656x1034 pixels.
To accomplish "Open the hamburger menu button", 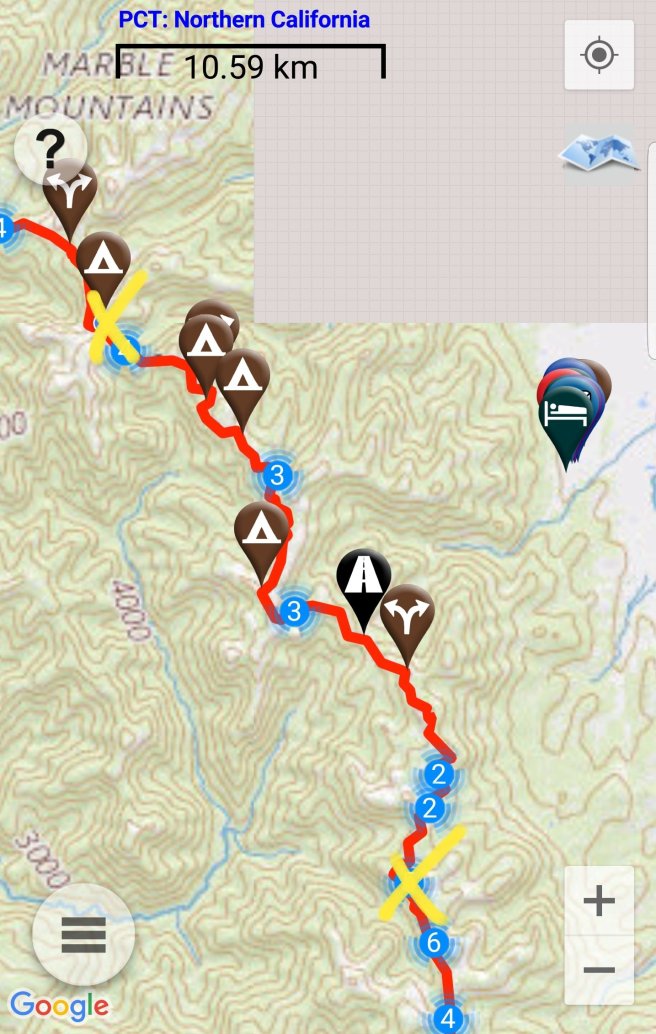I will [83, 935].
